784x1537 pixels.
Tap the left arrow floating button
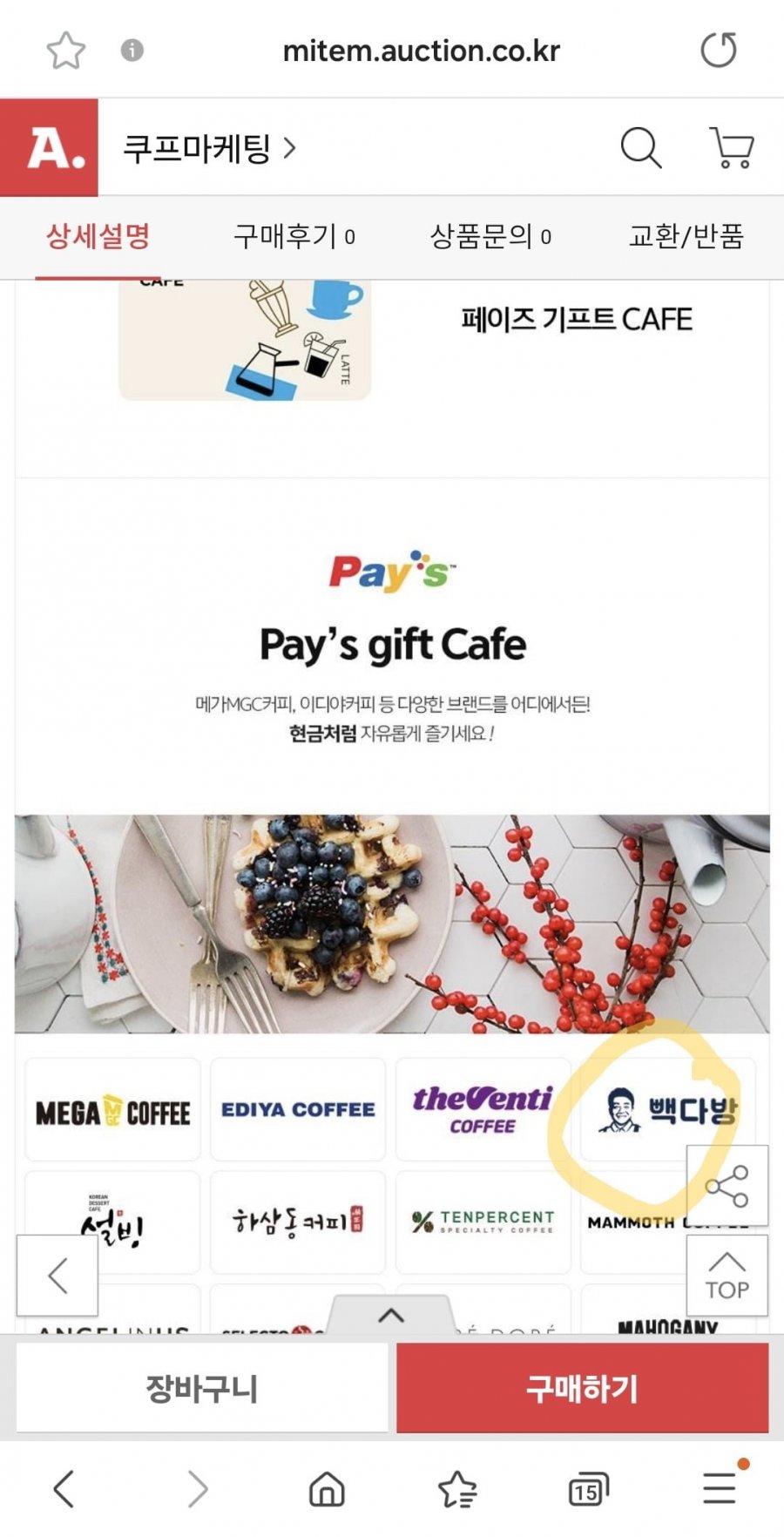pos(57,1276)
